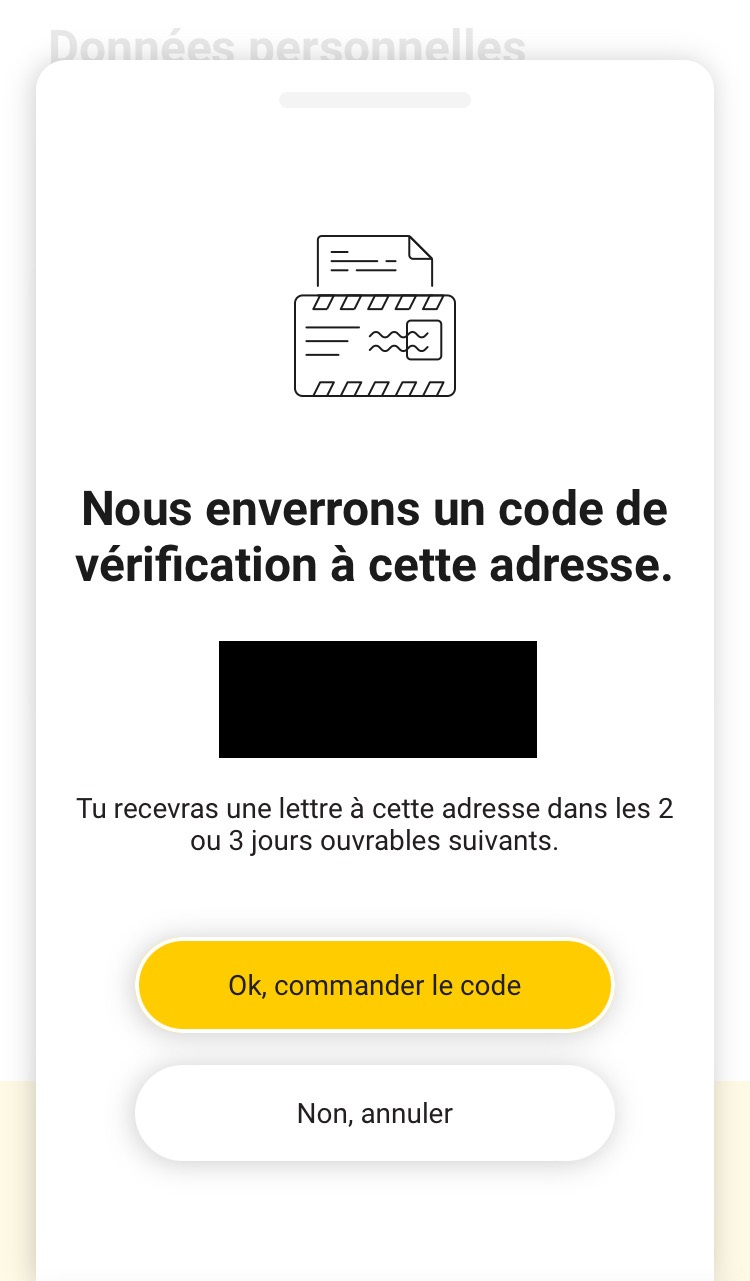
Task: Confirm with Ok, commander le code
Action: [375, 985]
